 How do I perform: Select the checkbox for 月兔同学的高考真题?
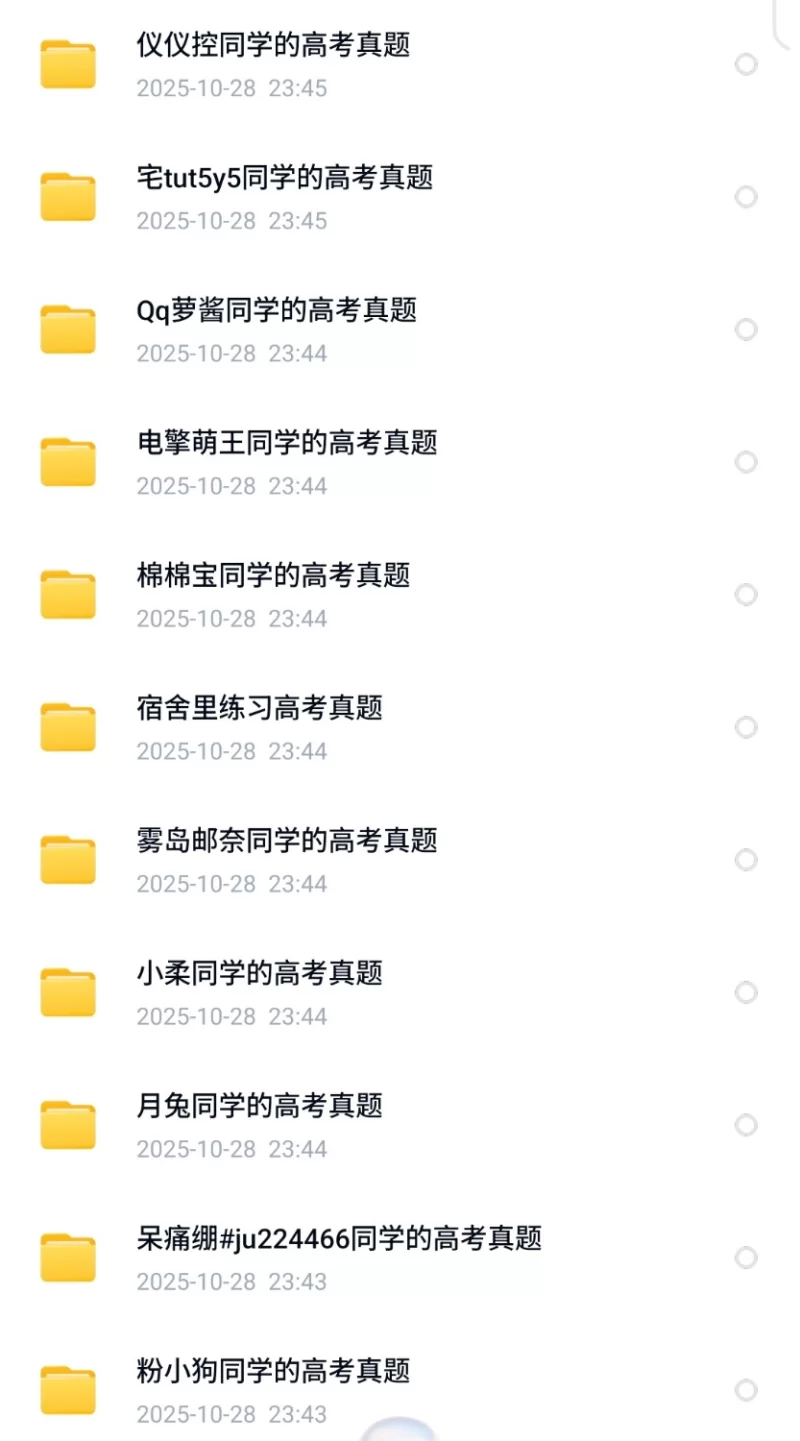(x=746, y=1125)
